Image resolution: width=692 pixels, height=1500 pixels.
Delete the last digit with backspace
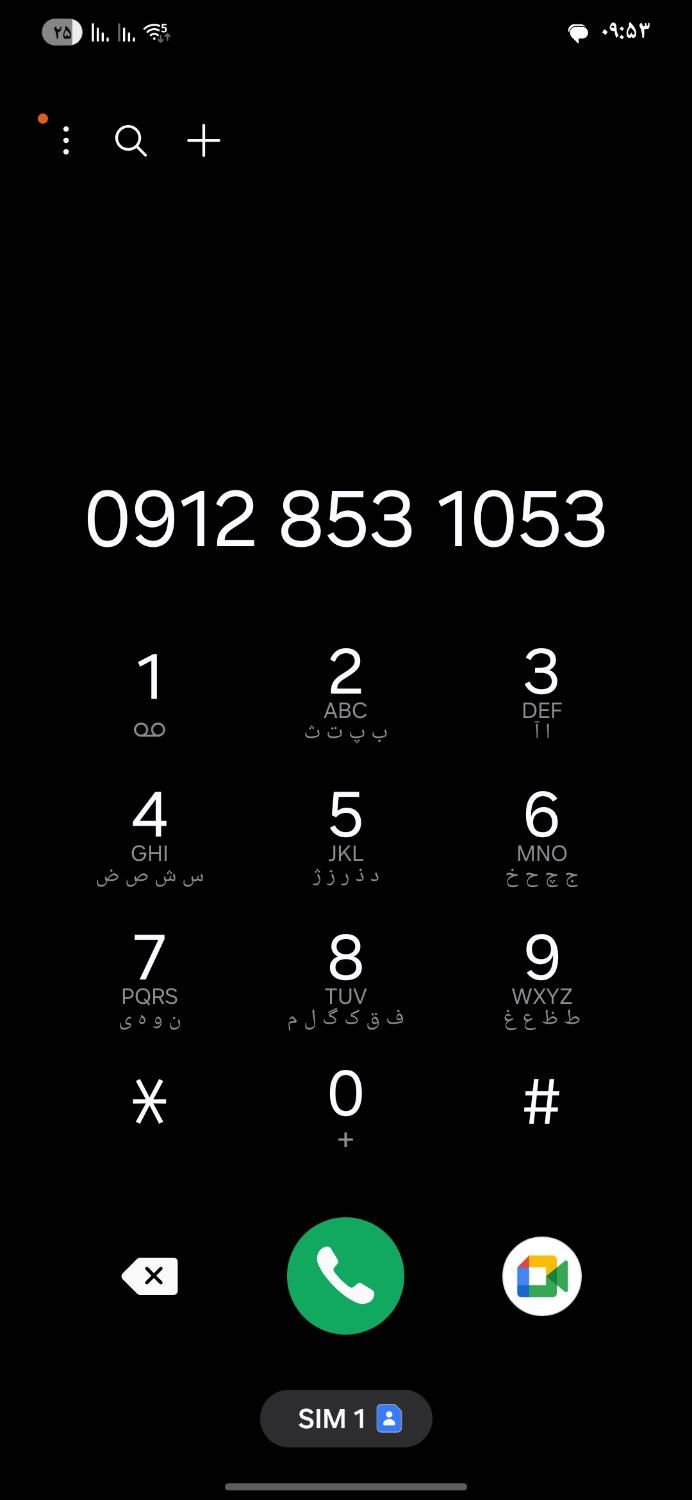tap(150, 1276)
